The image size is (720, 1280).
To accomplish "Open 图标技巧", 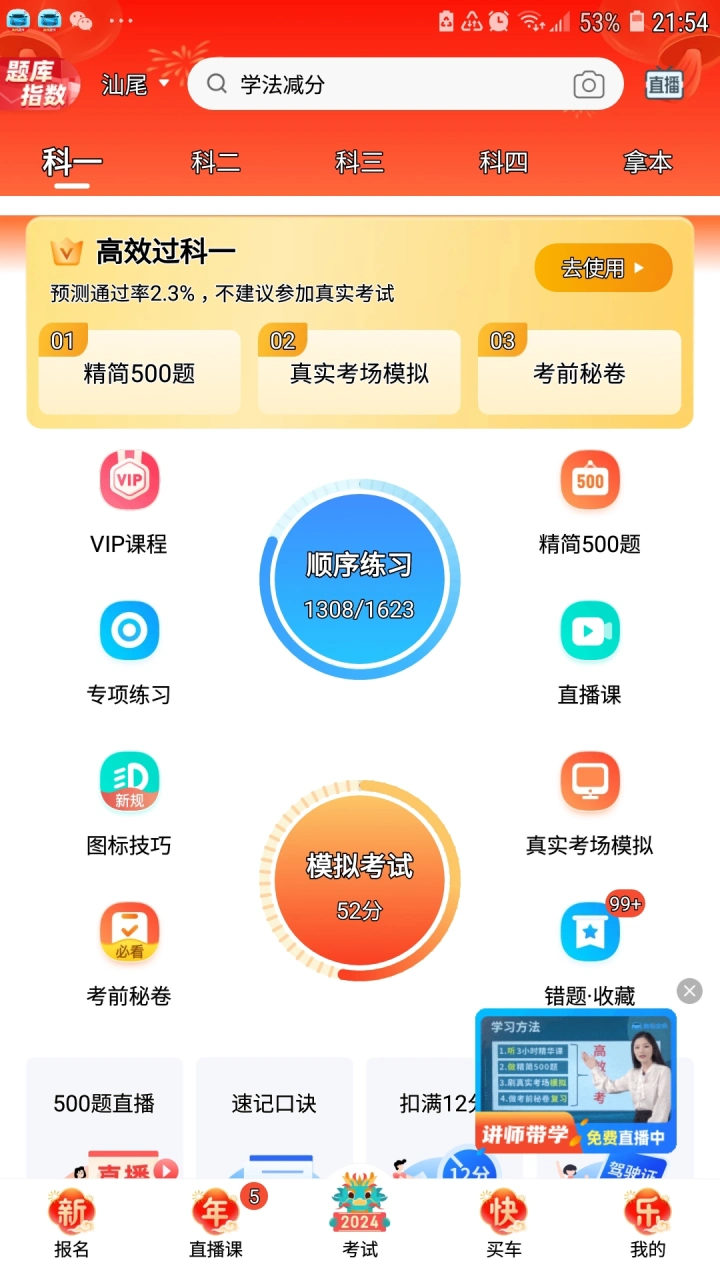I will pos(129,800).
